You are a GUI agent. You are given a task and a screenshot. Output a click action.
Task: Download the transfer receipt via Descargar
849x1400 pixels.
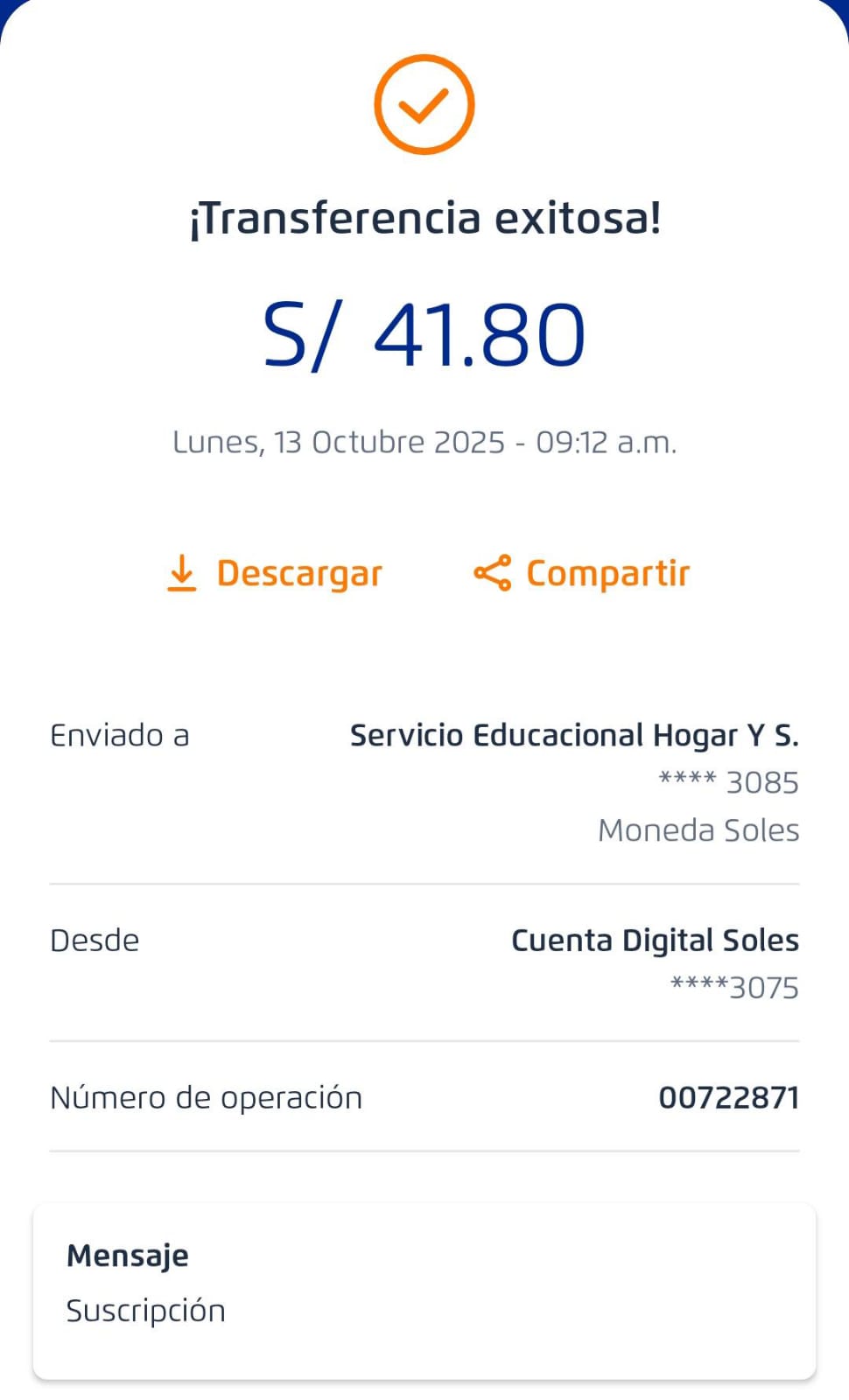pyautogui.click(x=274, y=574)
